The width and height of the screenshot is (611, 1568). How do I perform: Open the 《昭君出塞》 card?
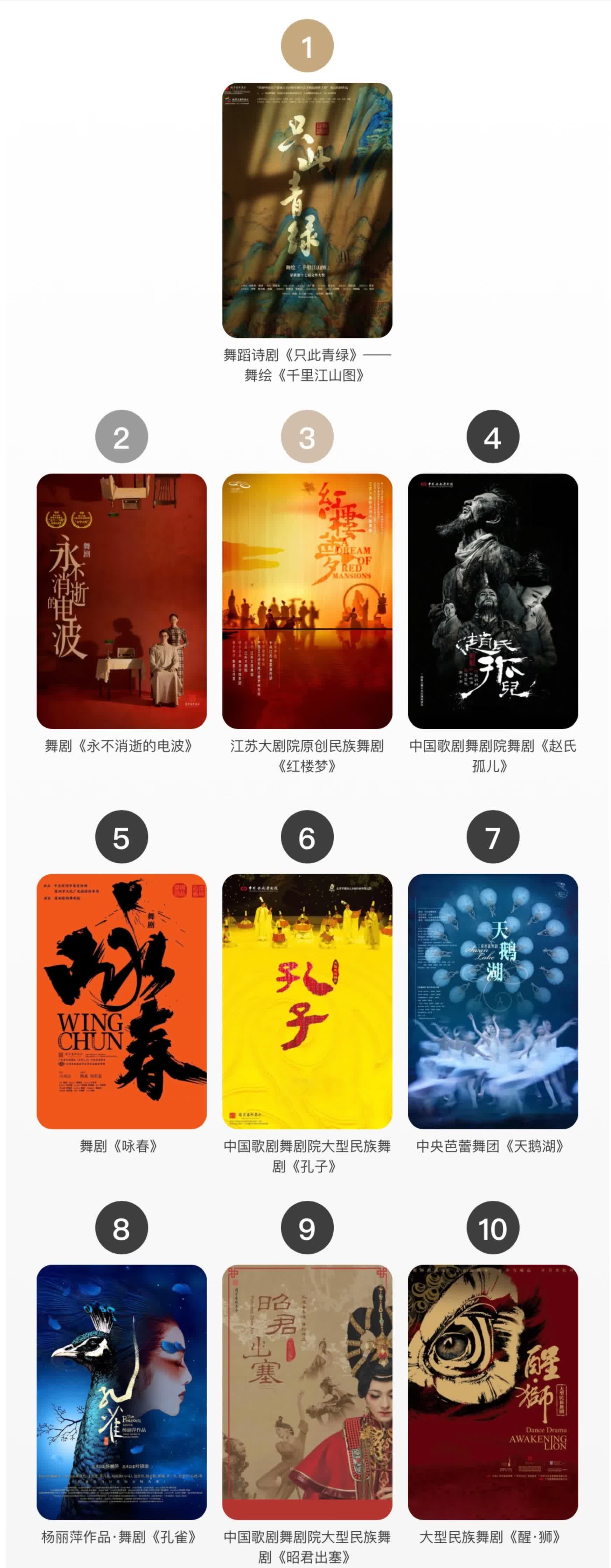click(x=307, y=1391)
